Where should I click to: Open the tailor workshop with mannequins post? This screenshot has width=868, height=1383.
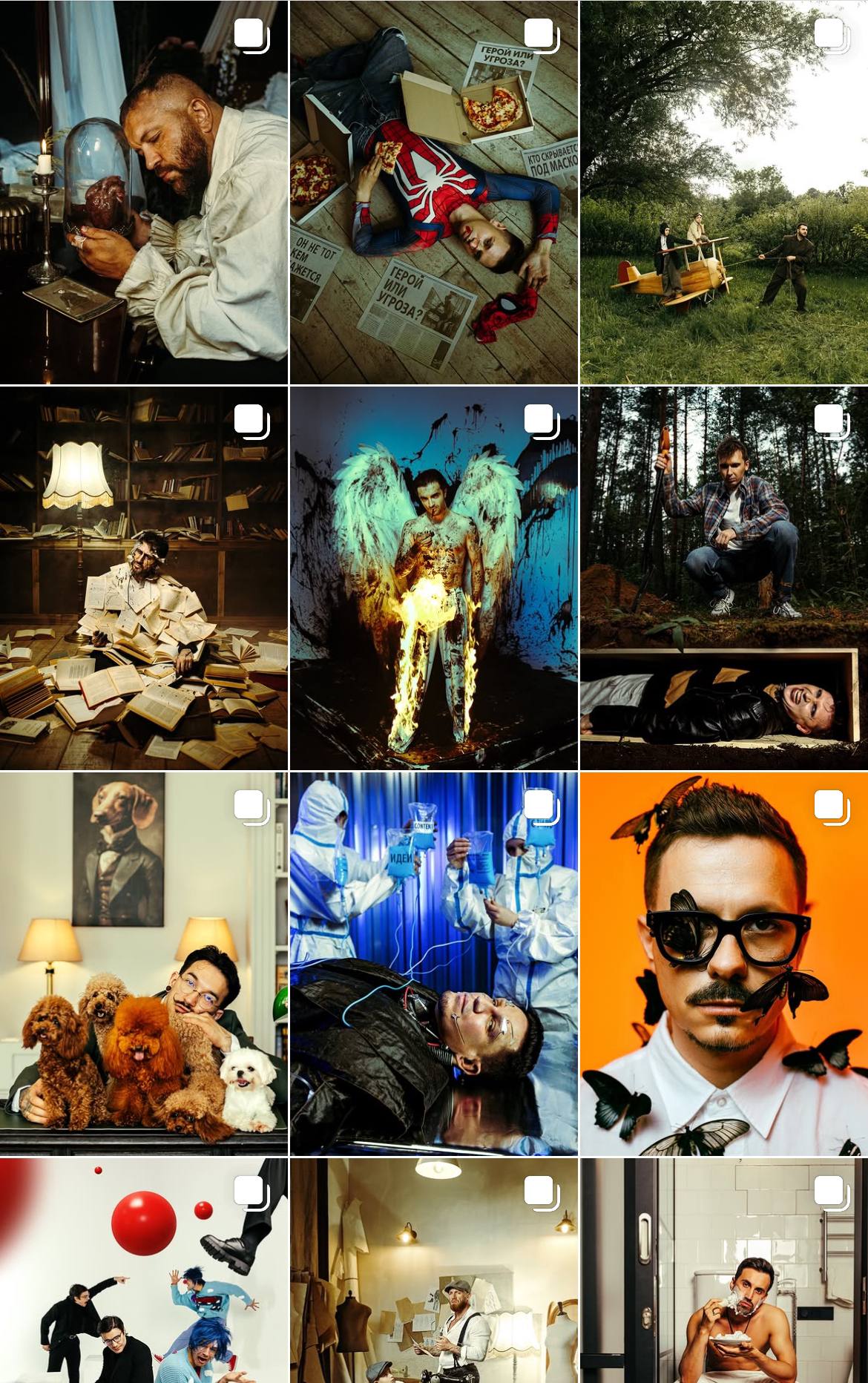coord(433,1270)
